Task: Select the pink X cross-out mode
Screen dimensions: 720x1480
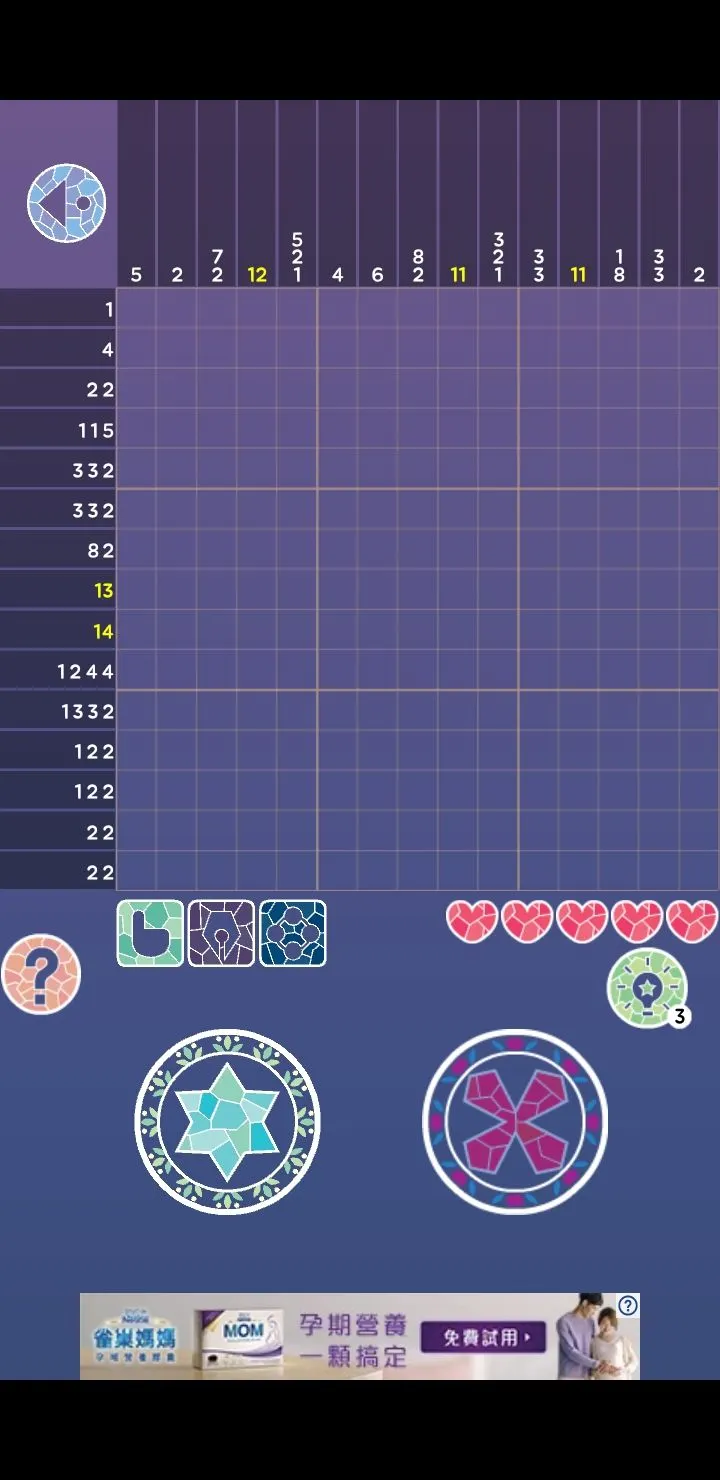Action: click(x=514, y=1121)
